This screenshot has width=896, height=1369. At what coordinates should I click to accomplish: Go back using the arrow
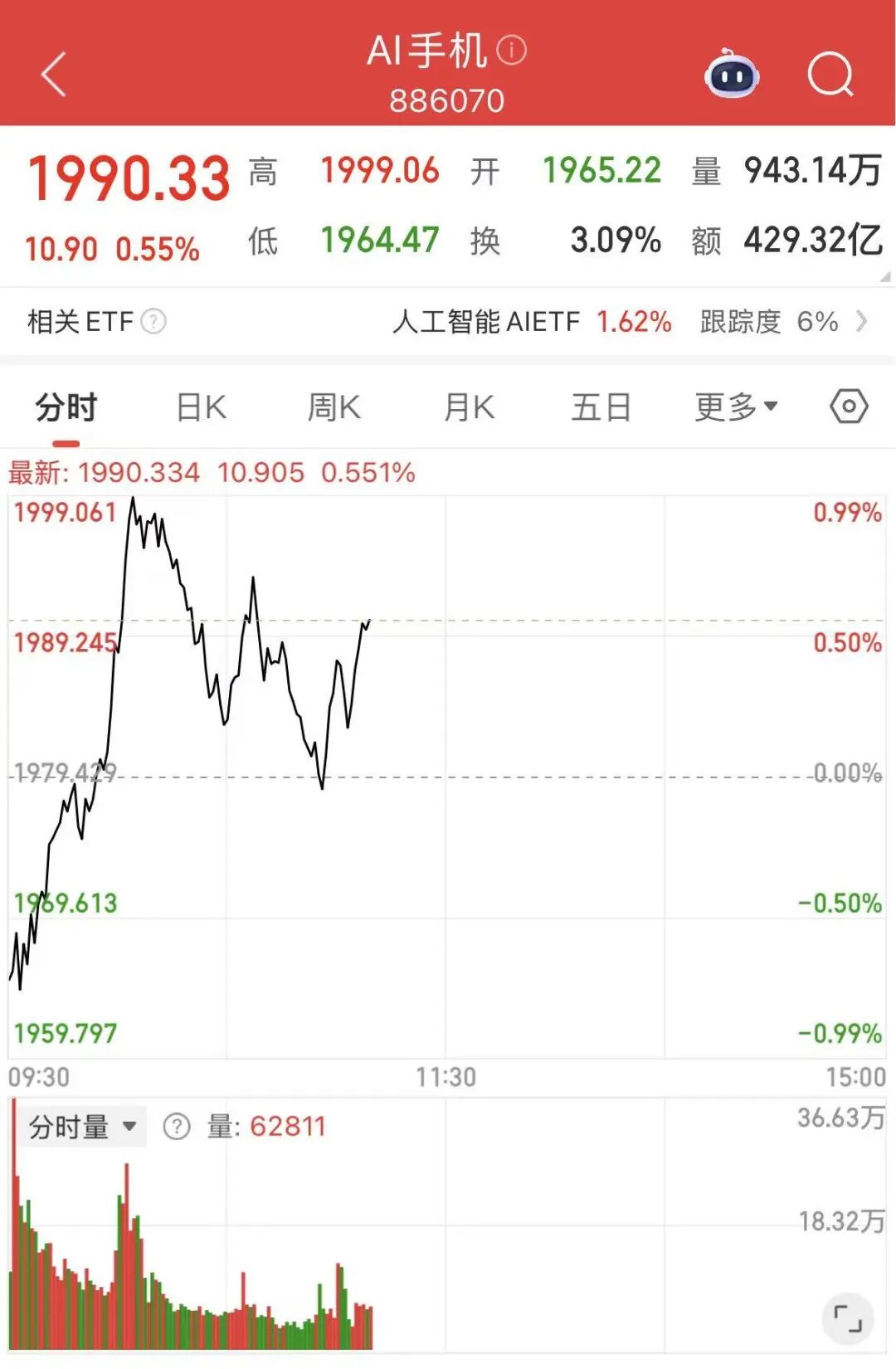(x=54, y=75)
